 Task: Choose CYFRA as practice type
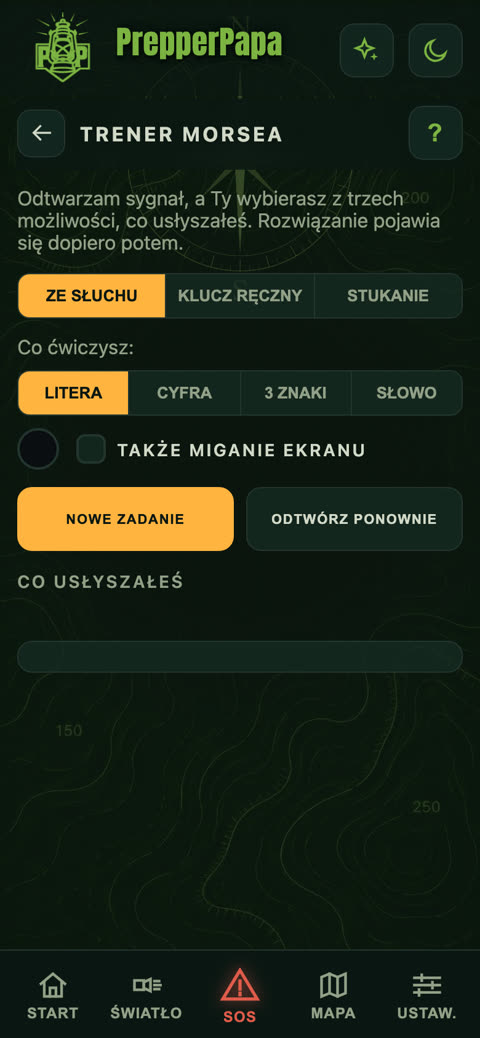point(184,393)
